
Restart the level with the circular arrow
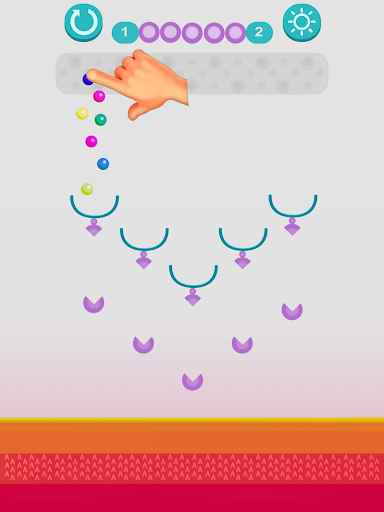[83, 23]
